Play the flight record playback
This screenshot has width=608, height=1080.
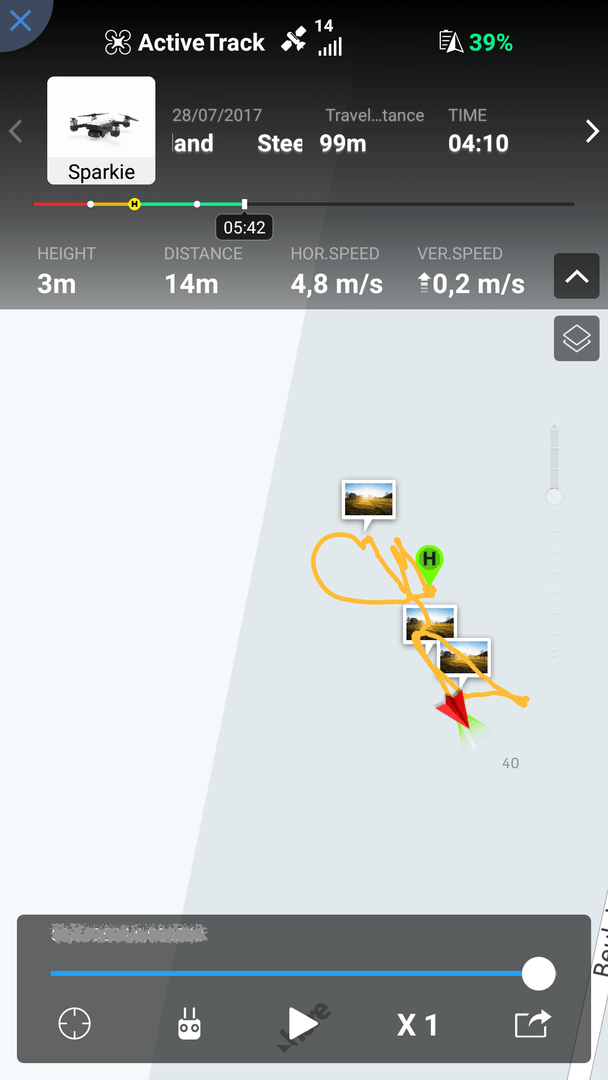302,1024
